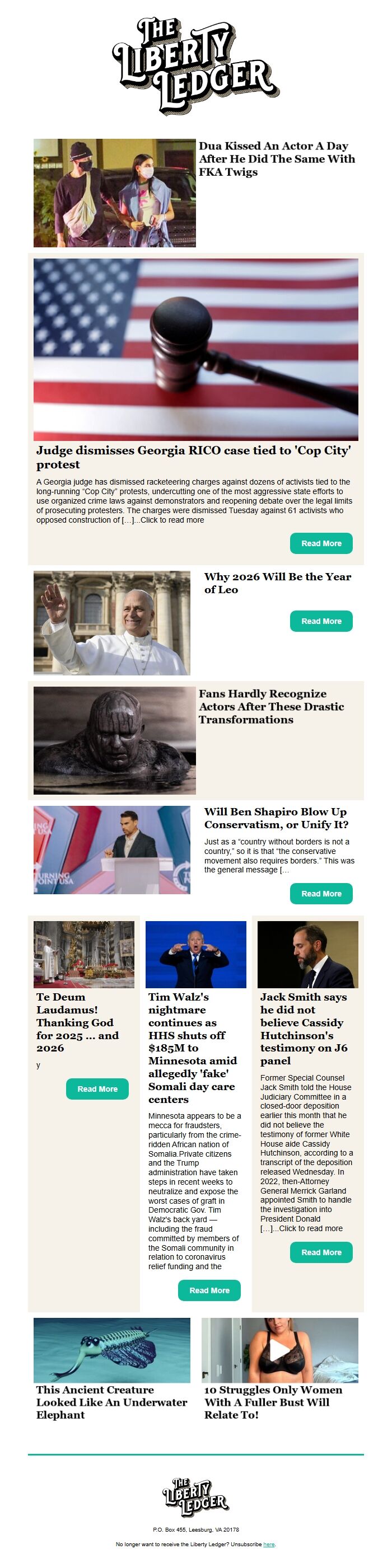Open the Drastic Transformations actors story
The width and height of the screenshot is (392, 1568).
(x=271, y=707)
